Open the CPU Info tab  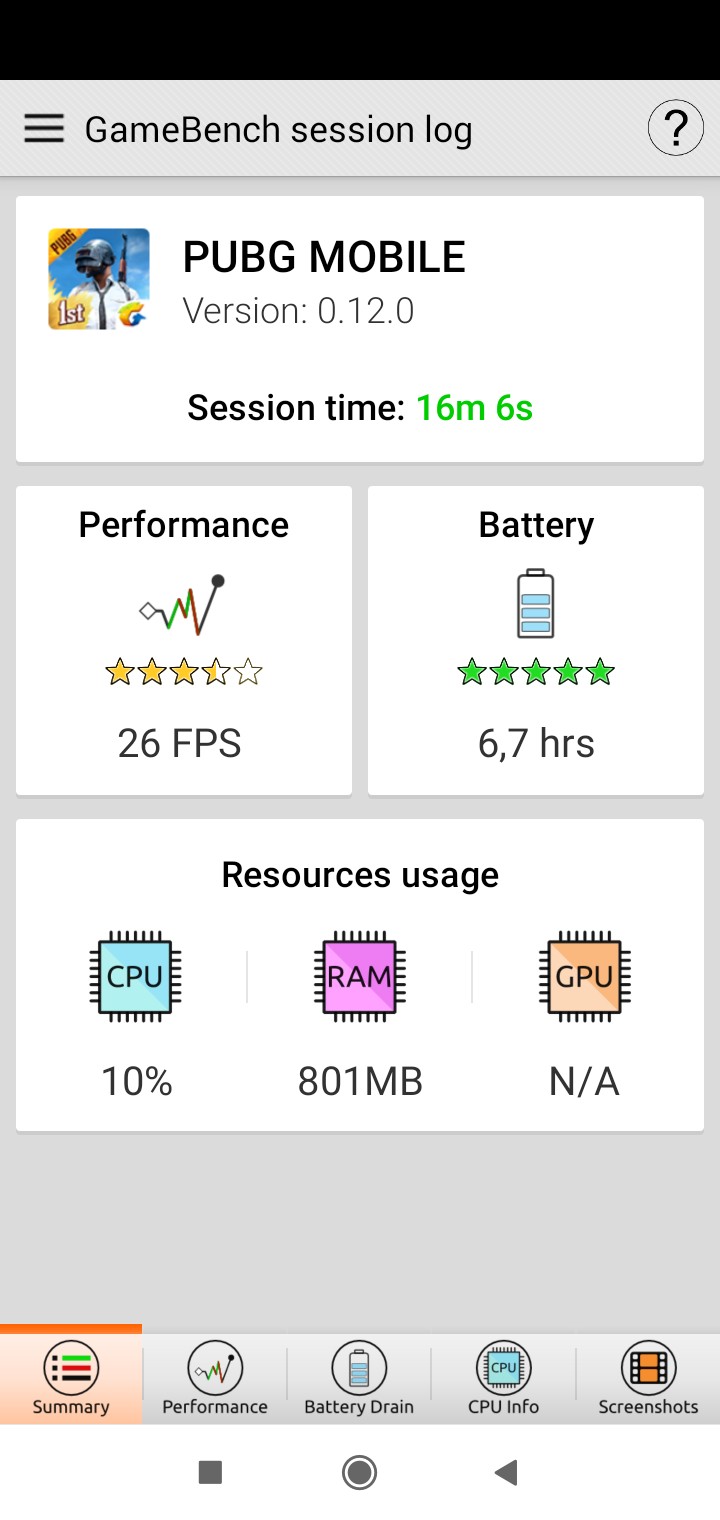503,1378
